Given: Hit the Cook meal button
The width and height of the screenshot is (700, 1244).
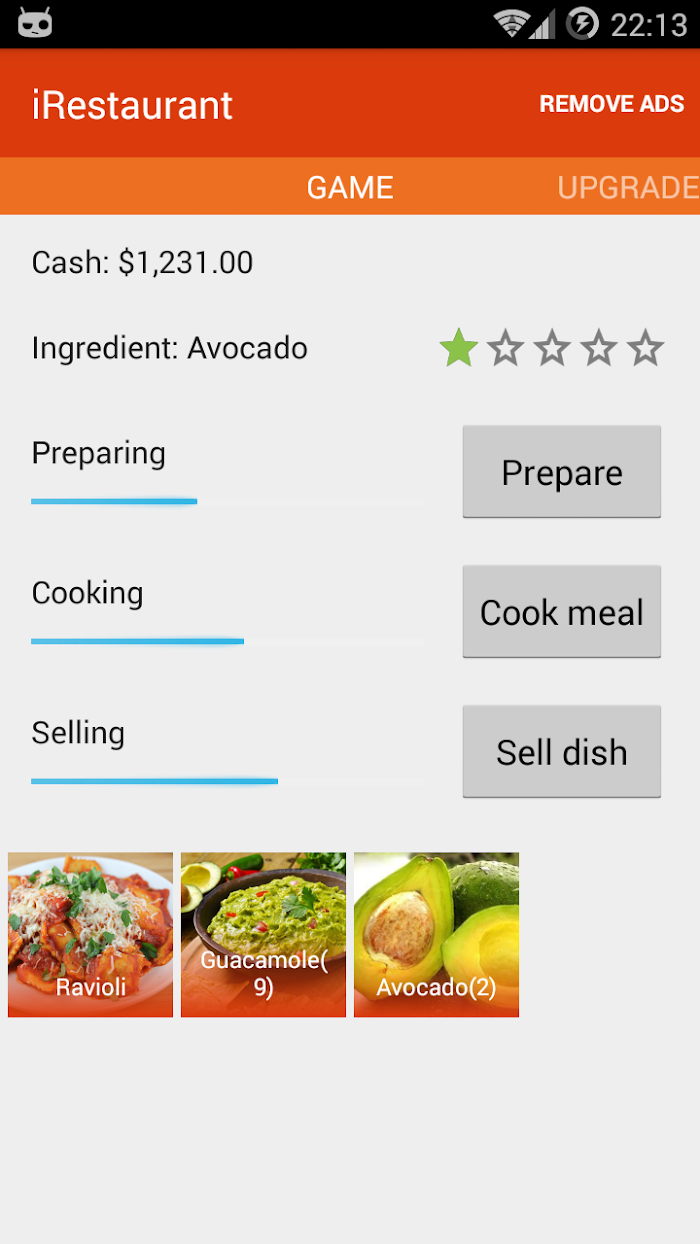Looking at the screenshot, I should click(561, 612).
